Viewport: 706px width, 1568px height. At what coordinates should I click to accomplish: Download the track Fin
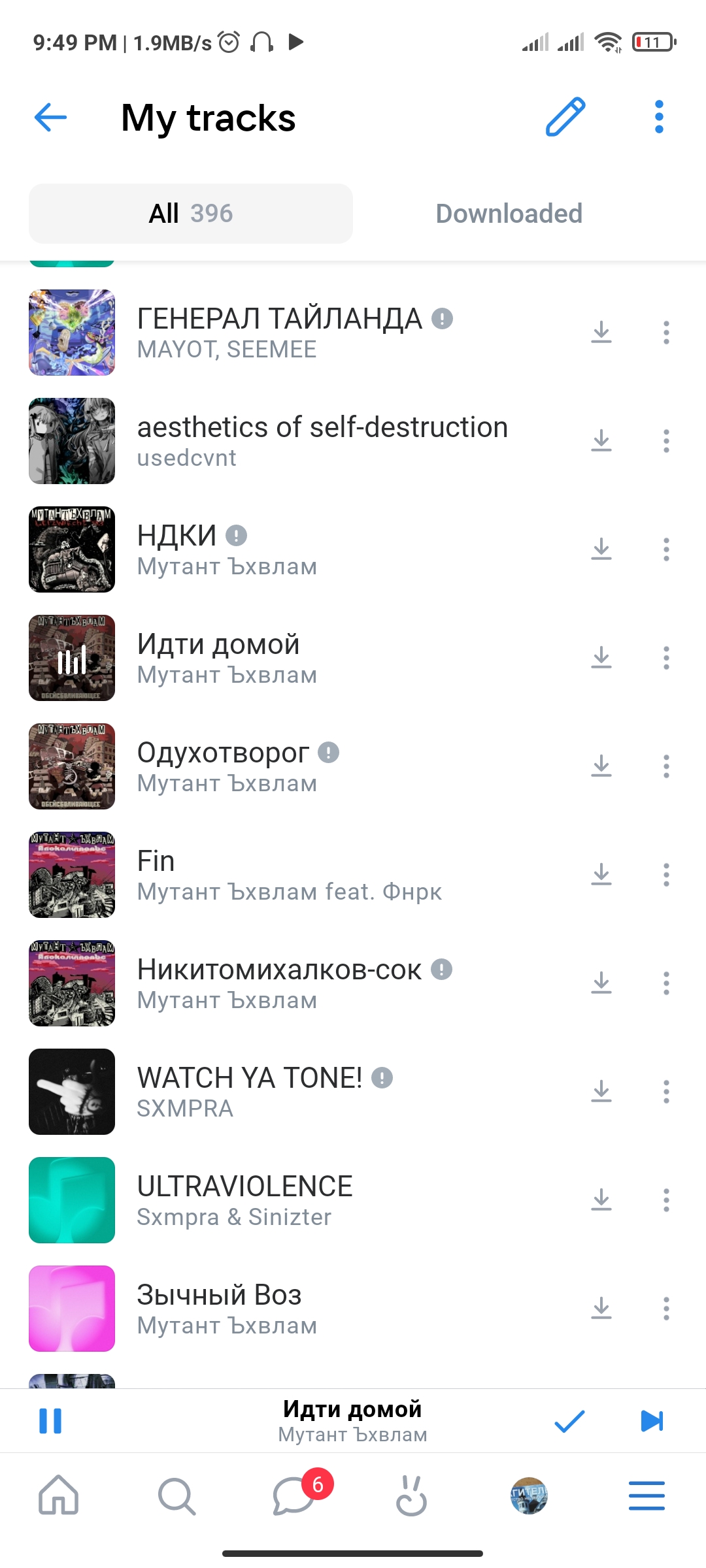(x=601, y=875)
